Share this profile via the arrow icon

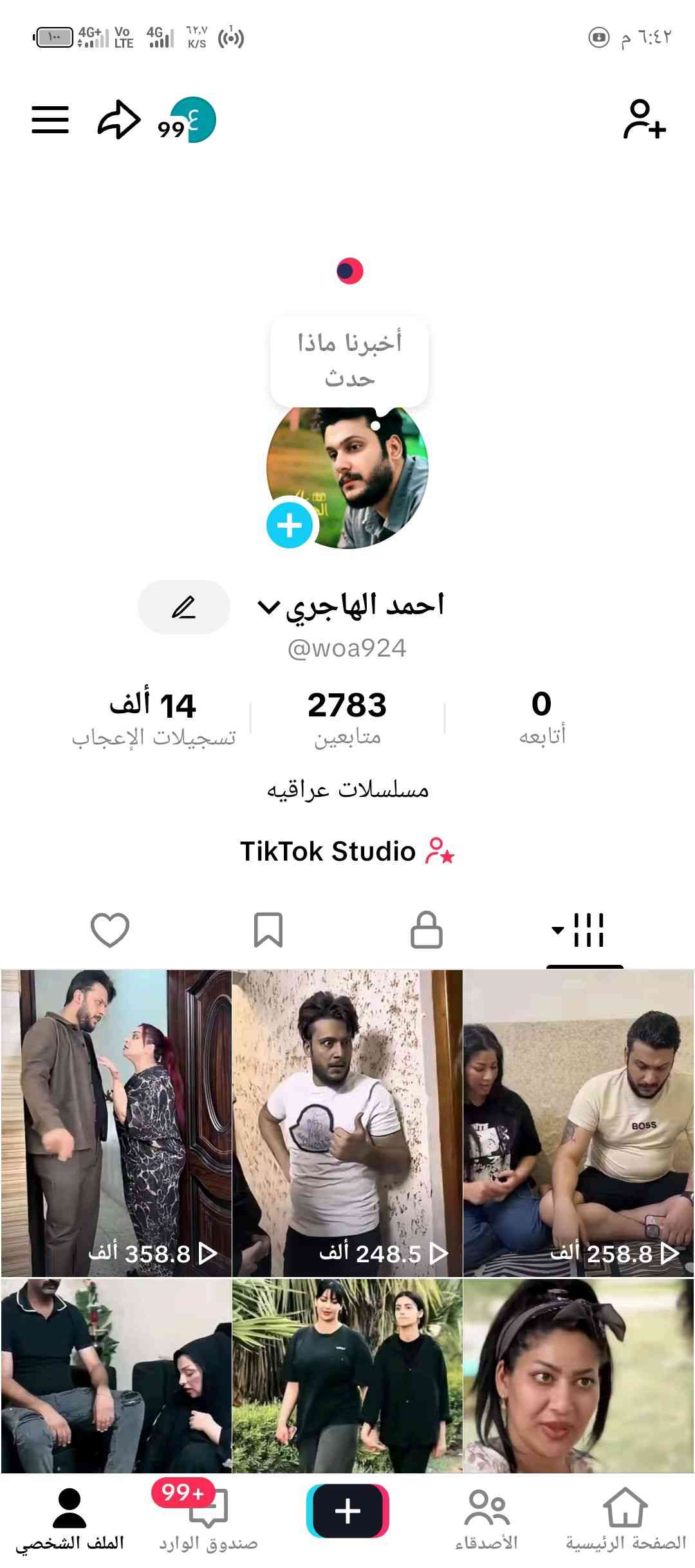(118, 120)
